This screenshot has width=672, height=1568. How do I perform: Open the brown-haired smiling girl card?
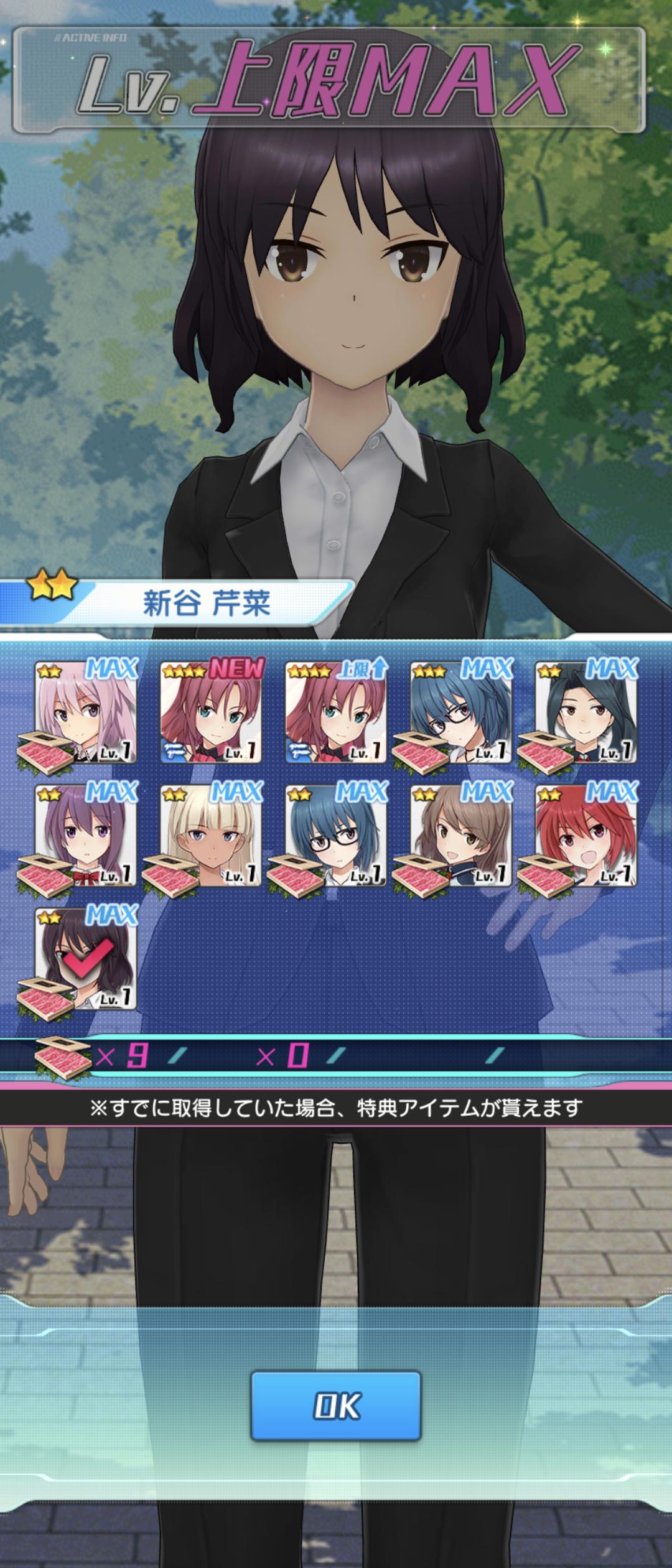[462, 835]
